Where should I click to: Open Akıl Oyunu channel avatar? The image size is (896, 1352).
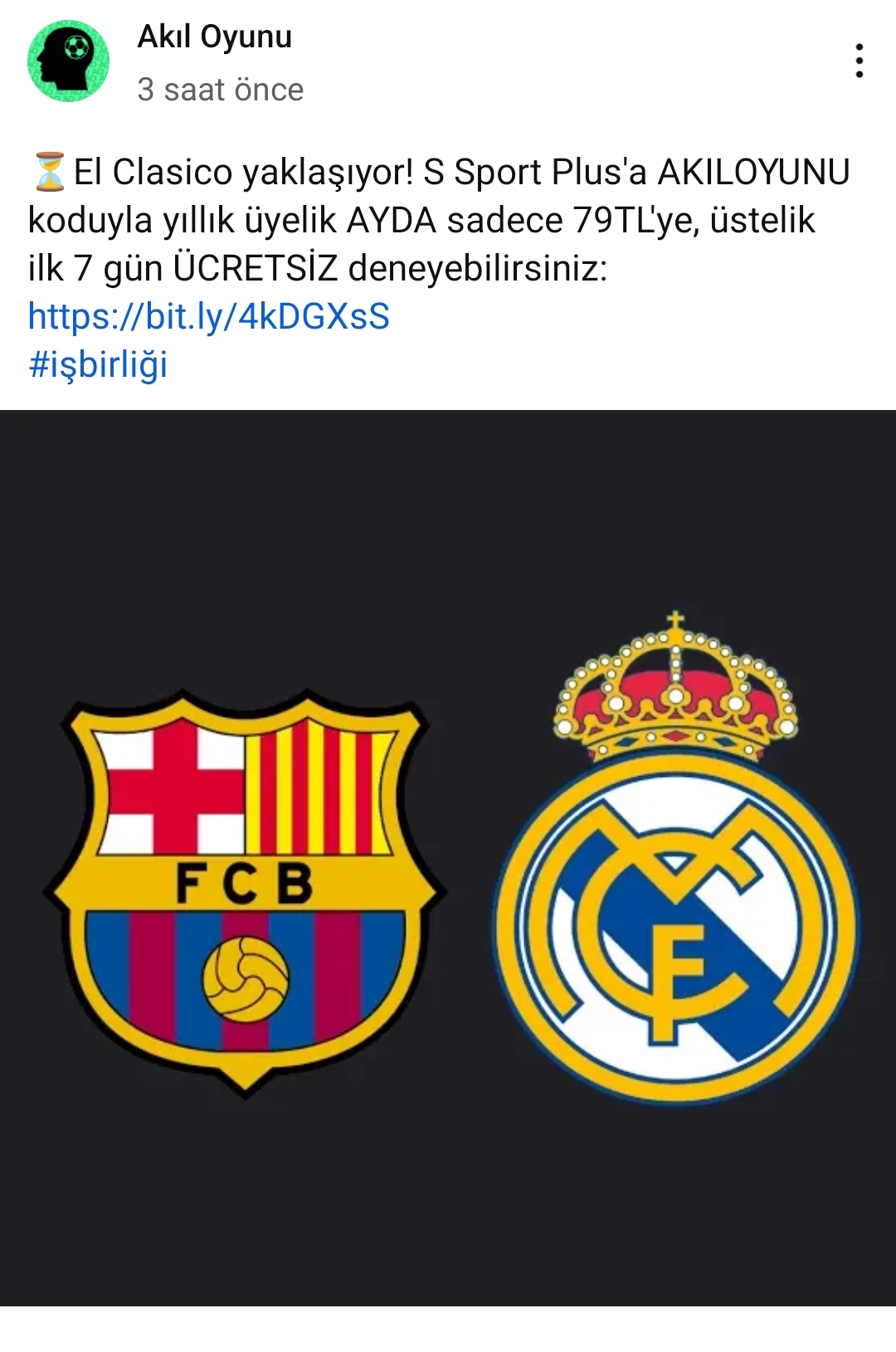pyautogui.click(x=68, y=61)
